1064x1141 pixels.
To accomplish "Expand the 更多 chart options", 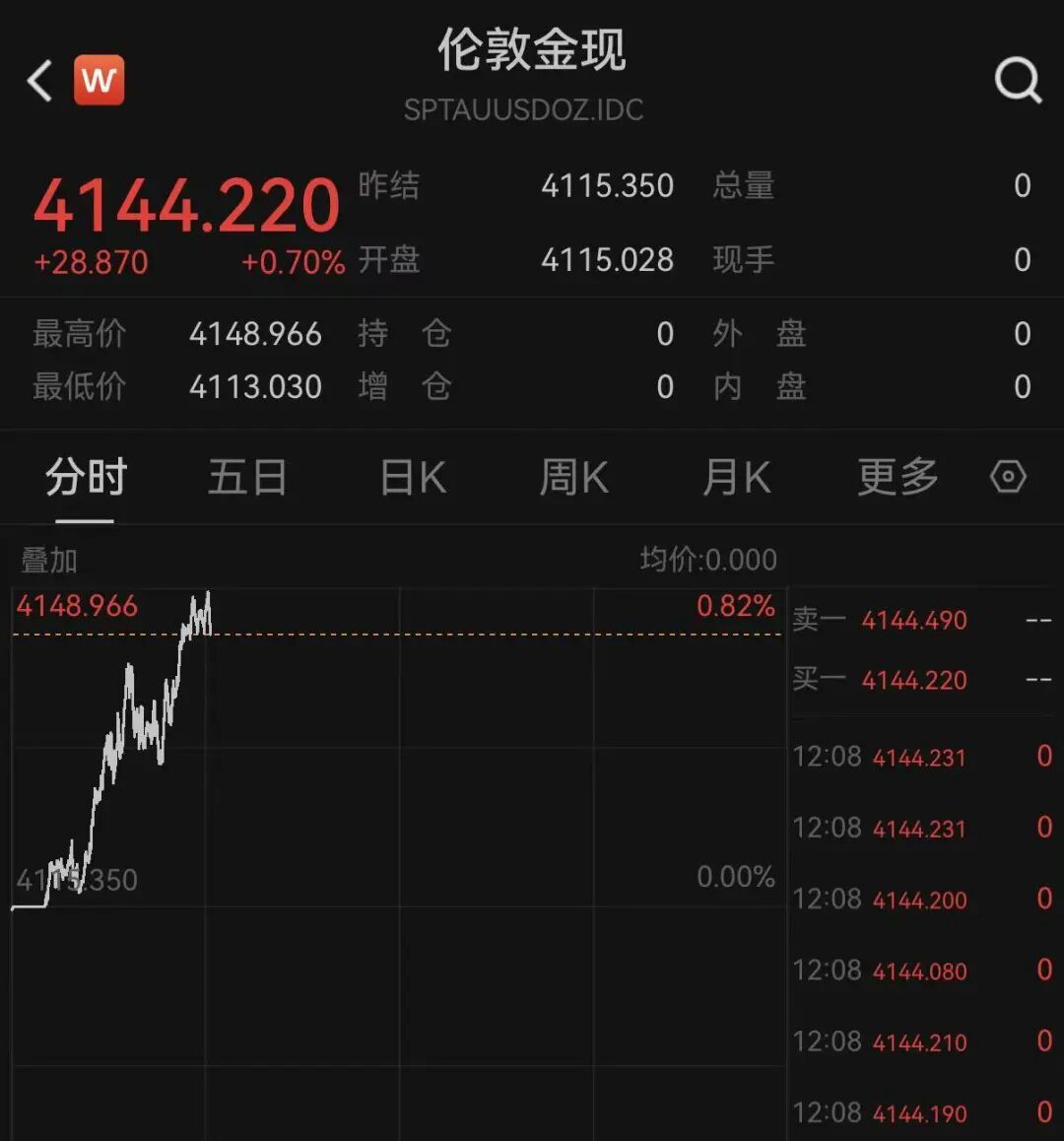I will click(898, 478).
